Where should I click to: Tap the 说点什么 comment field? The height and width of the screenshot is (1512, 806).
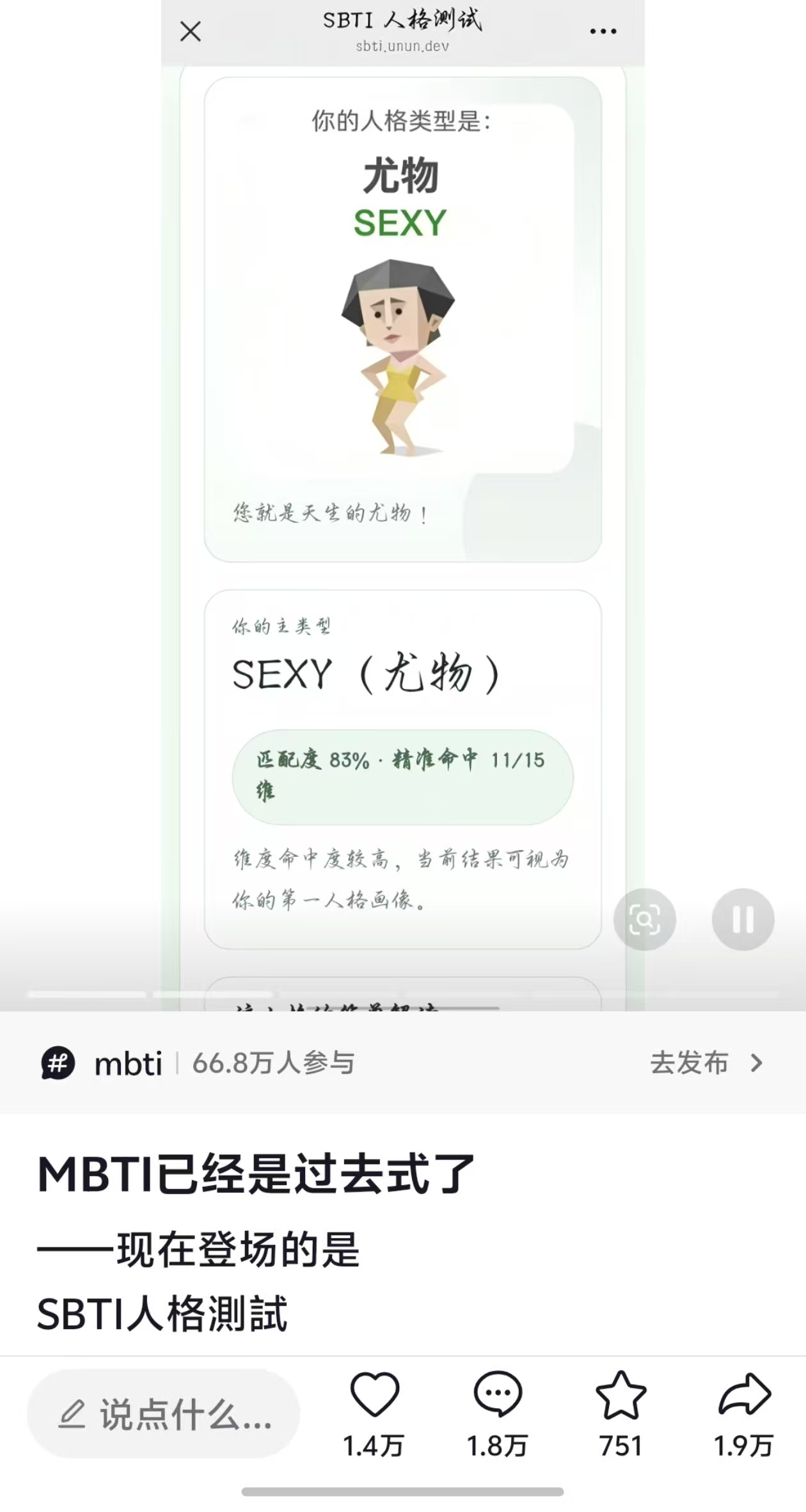[x=164, y=1414]
